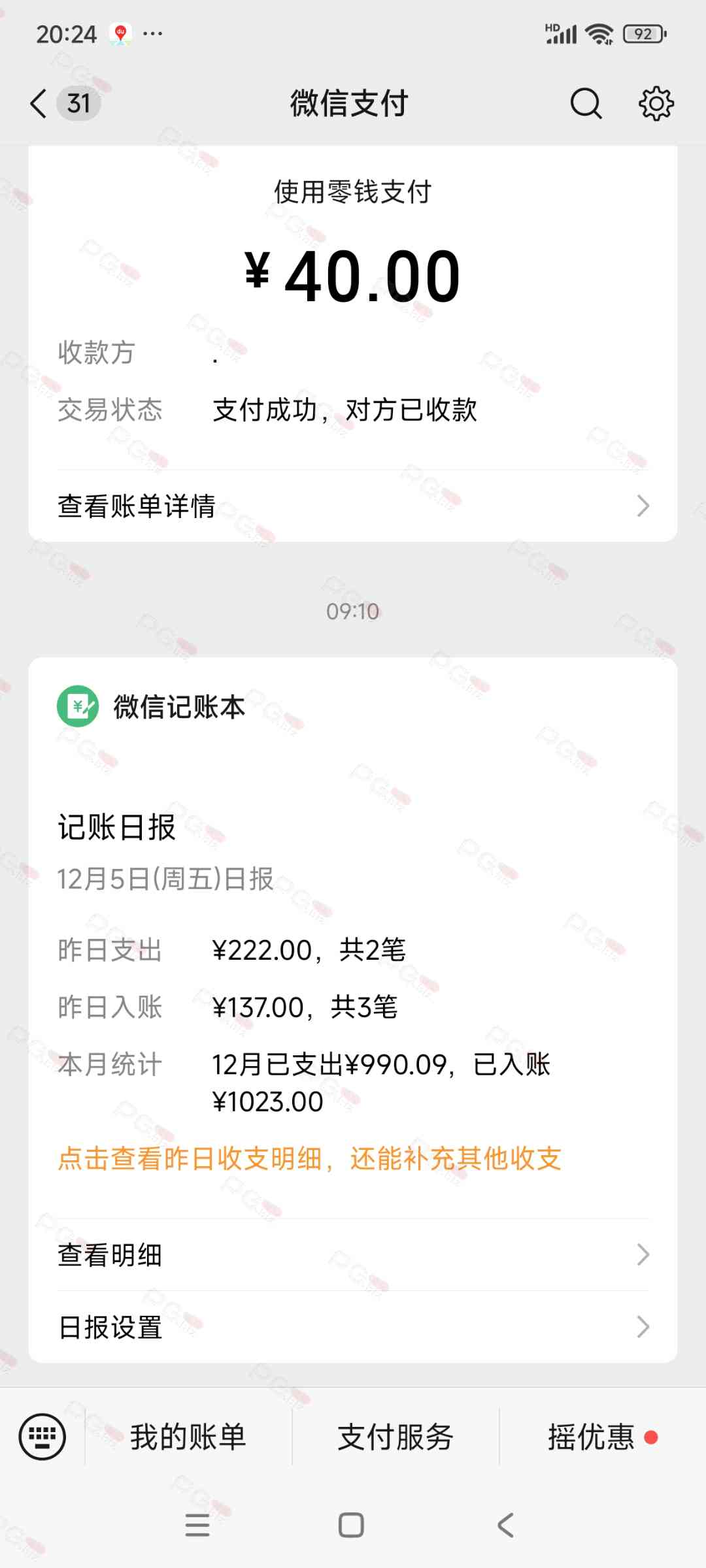706x1568 pixels.
Task: Go back to the chat list
Action: click(x=41, y=103)
